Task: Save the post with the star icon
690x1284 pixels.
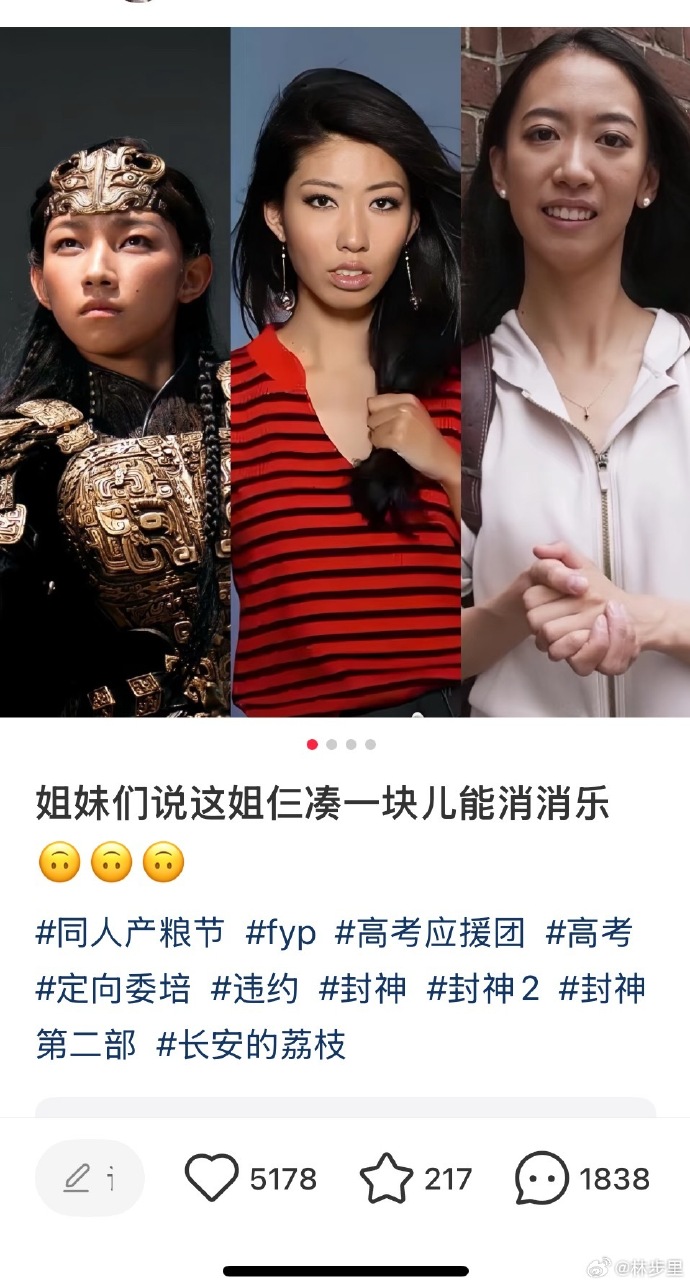Action: [x=386, y=1178]
